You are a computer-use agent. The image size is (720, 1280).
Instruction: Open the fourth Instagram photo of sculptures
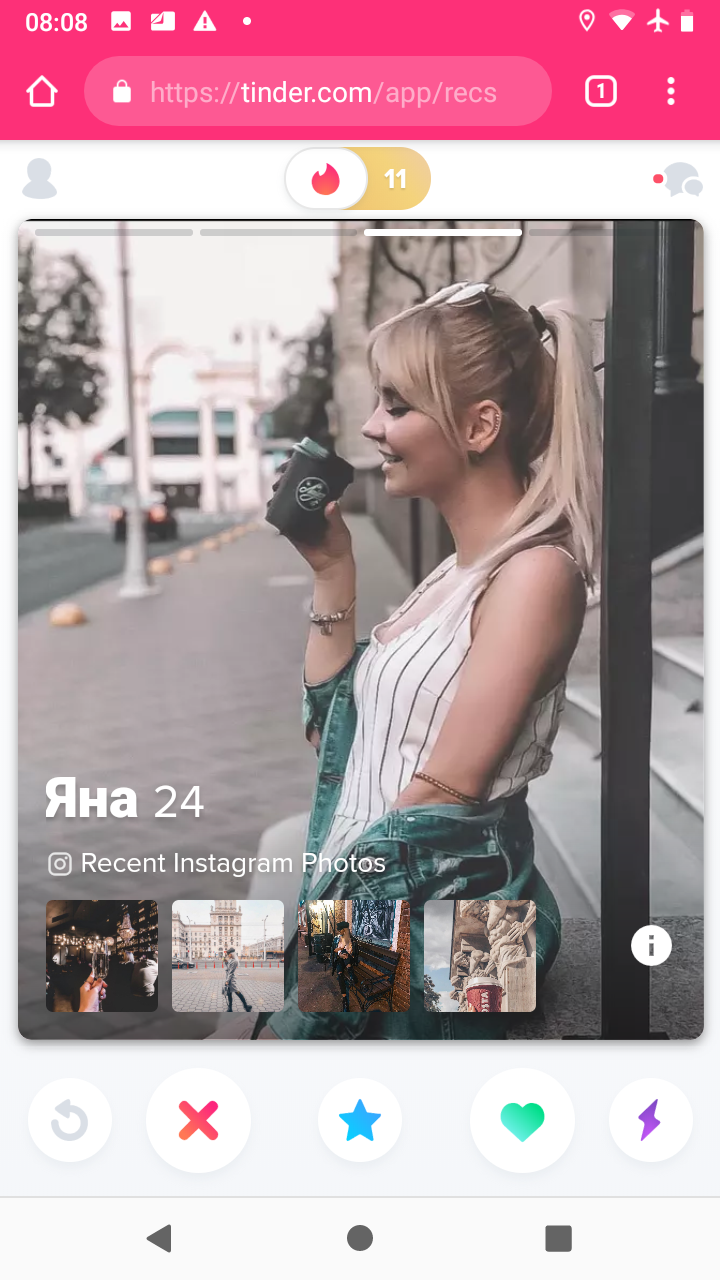(480, 956)
